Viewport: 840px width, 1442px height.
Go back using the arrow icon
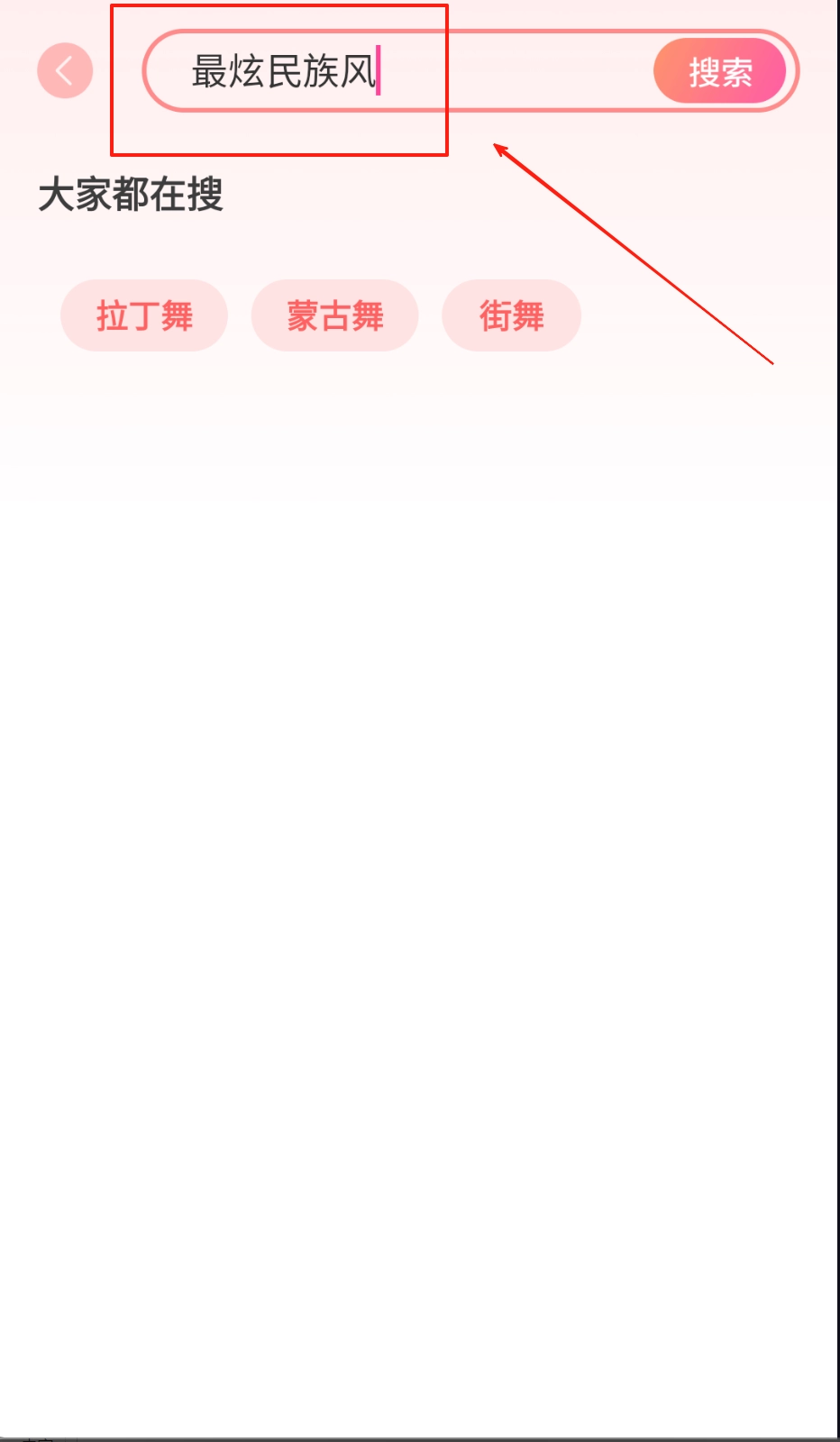coord(65,70)
